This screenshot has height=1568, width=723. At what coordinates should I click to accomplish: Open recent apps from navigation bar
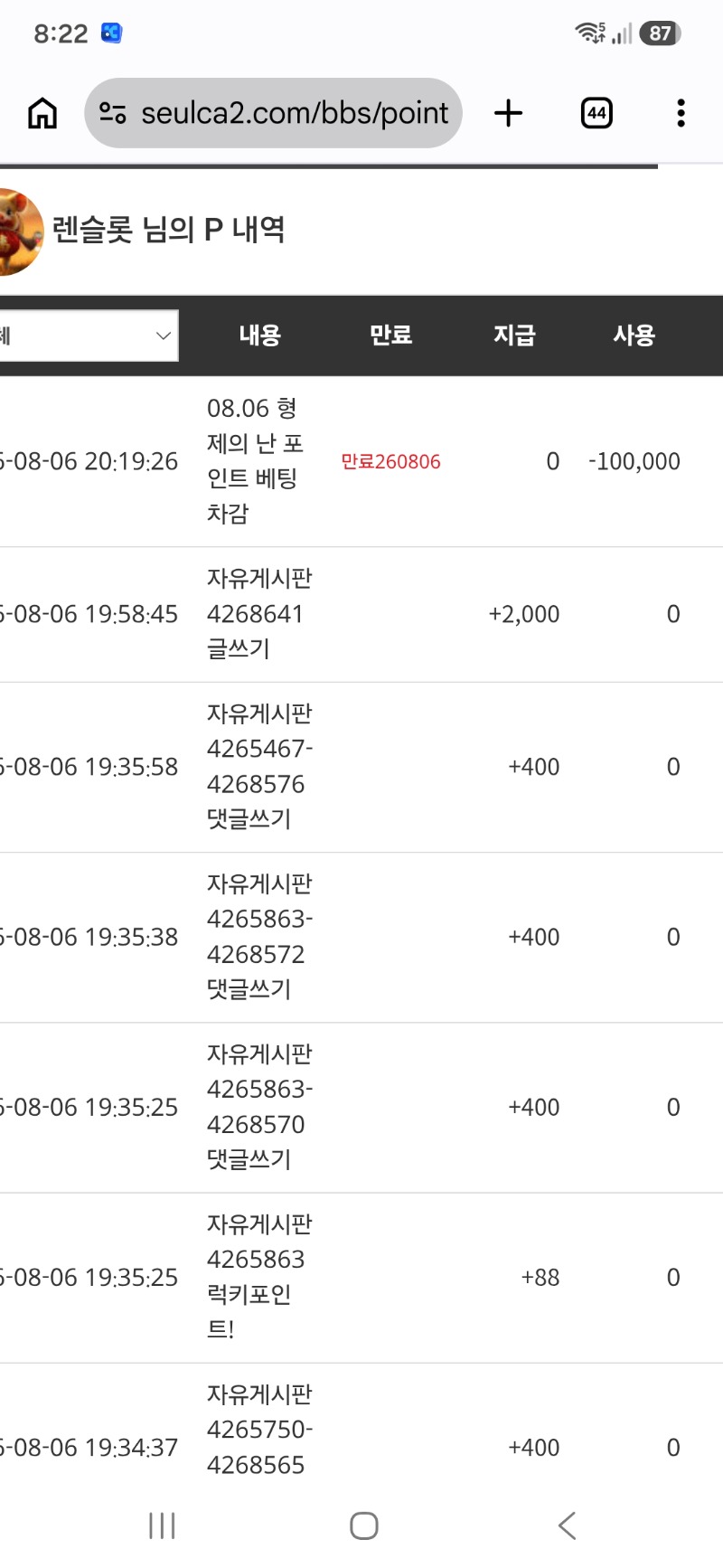(162, 1525)
